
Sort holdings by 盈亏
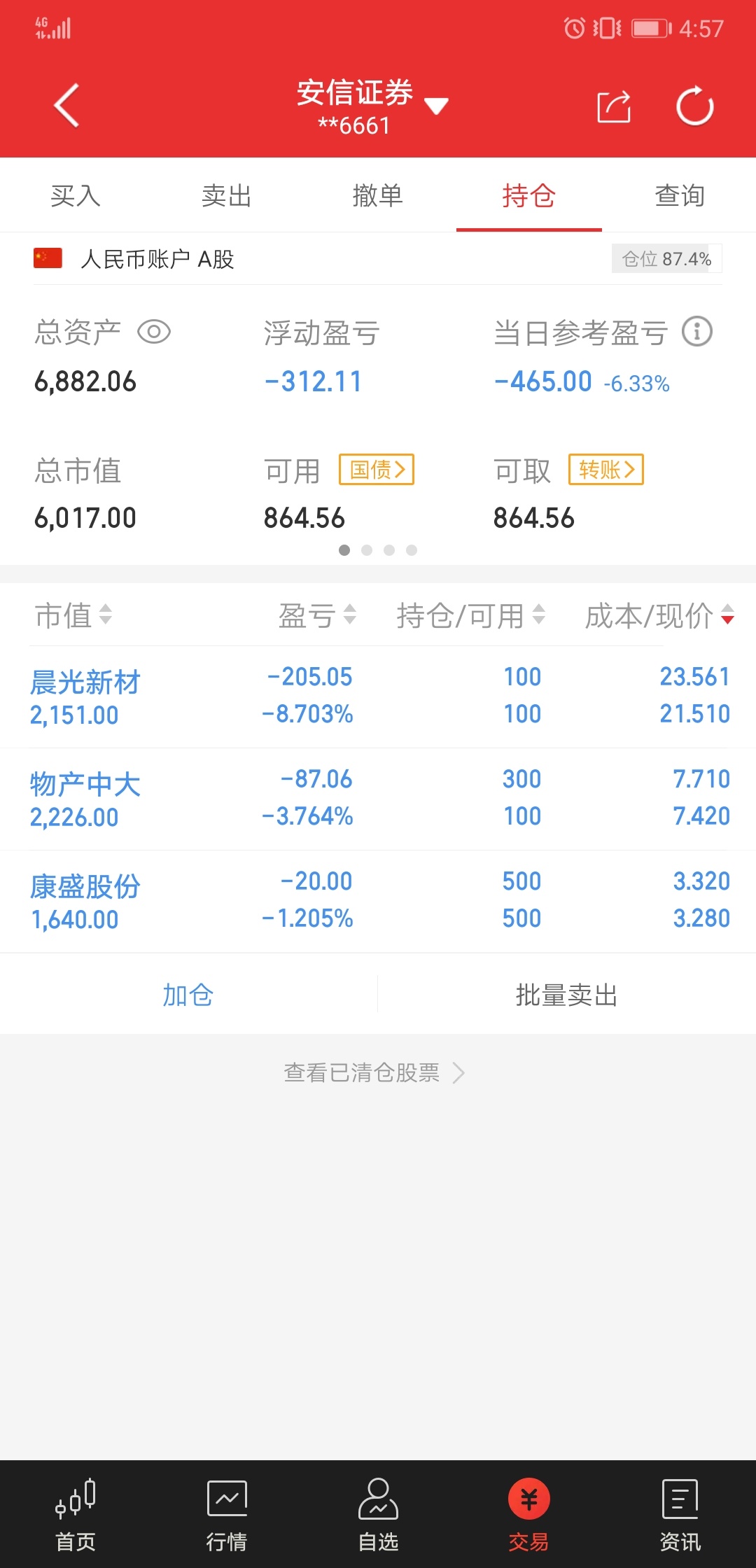coord(317,615)
